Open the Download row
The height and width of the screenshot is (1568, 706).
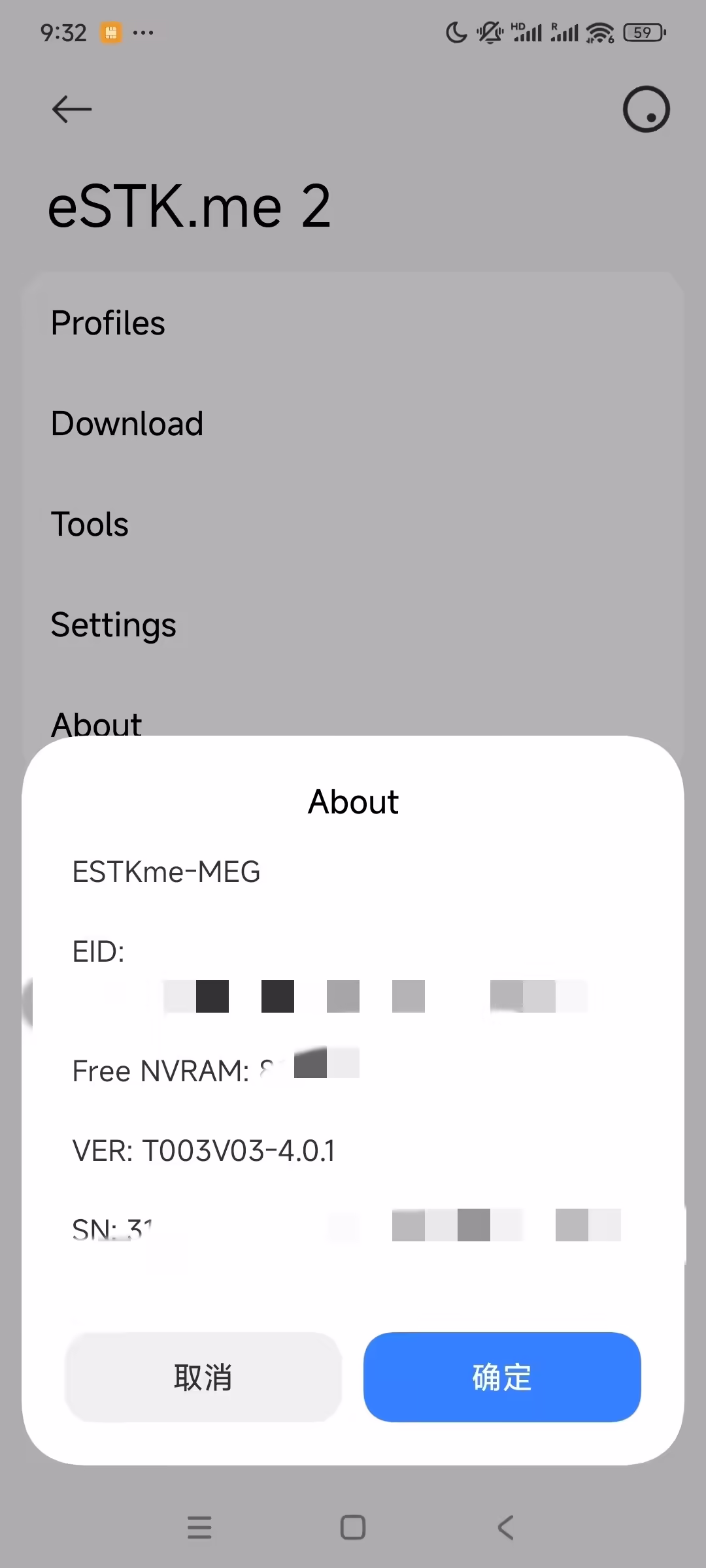pyautogui.click(x=353, y=423)
